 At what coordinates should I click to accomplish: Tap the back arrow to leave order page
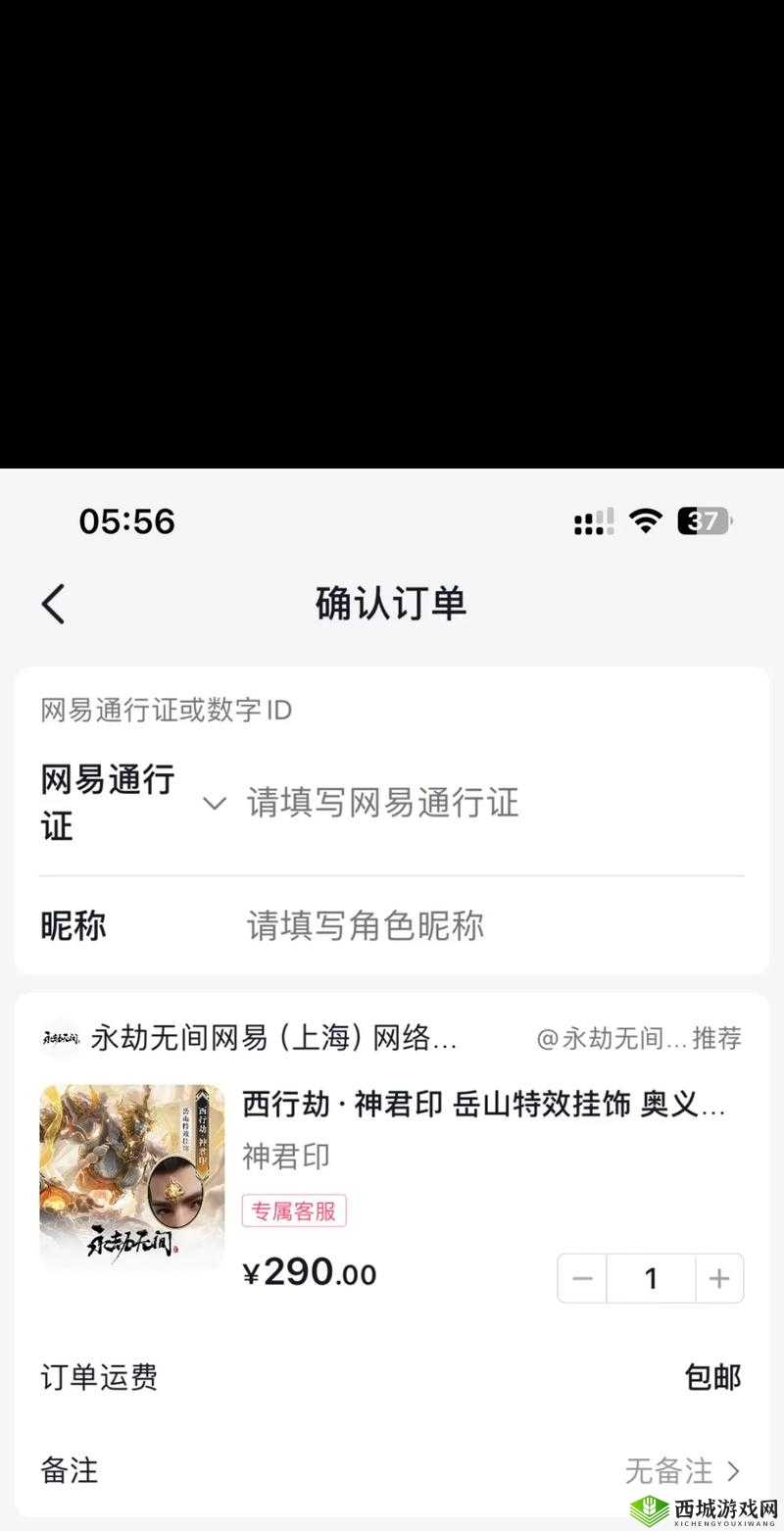pos(54,605)
